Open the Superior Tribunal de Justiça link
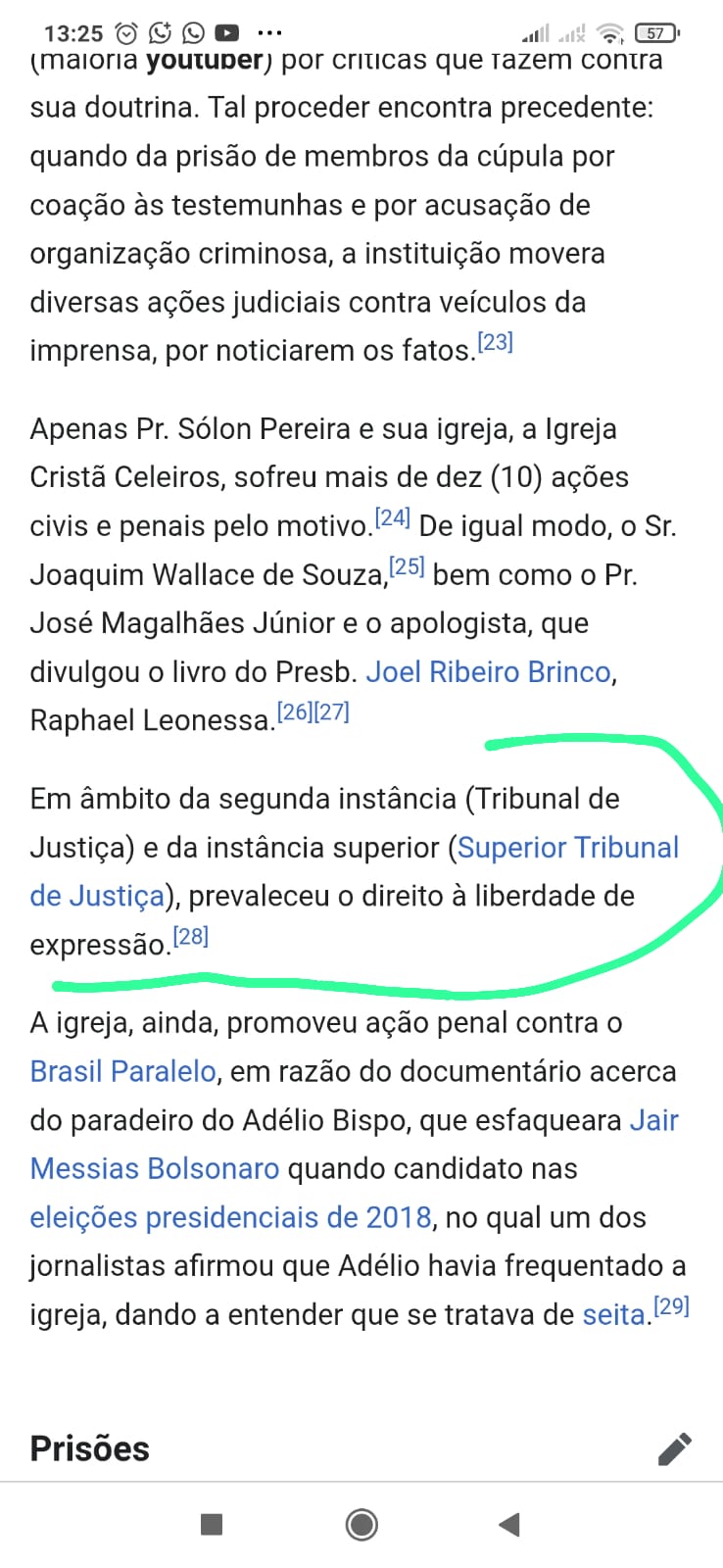The width and height of the screenshot is (723, 1568). pos(567,848)
